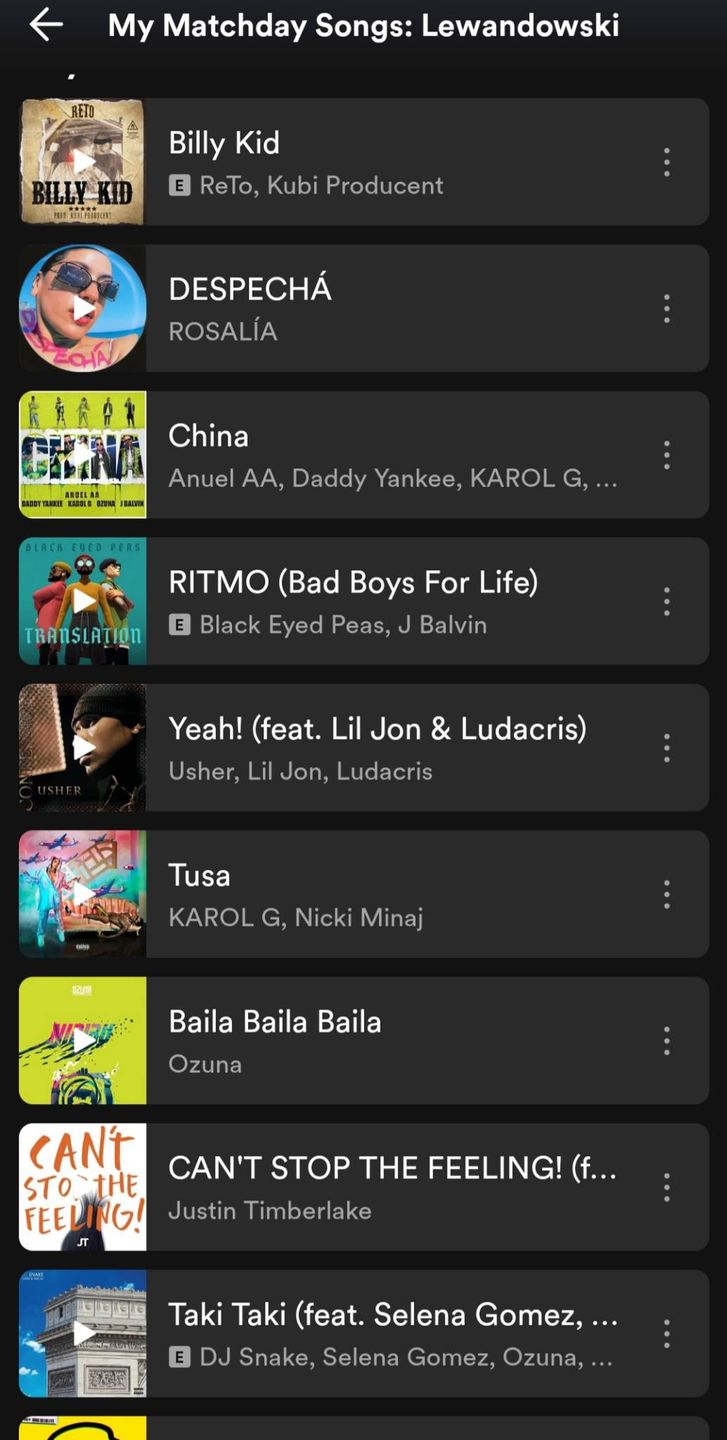The height and width of the screenshot is (1440, 727).
Task: Play CAN'T STOP THE FEELING!
Action: click(x=83, y=1187)
